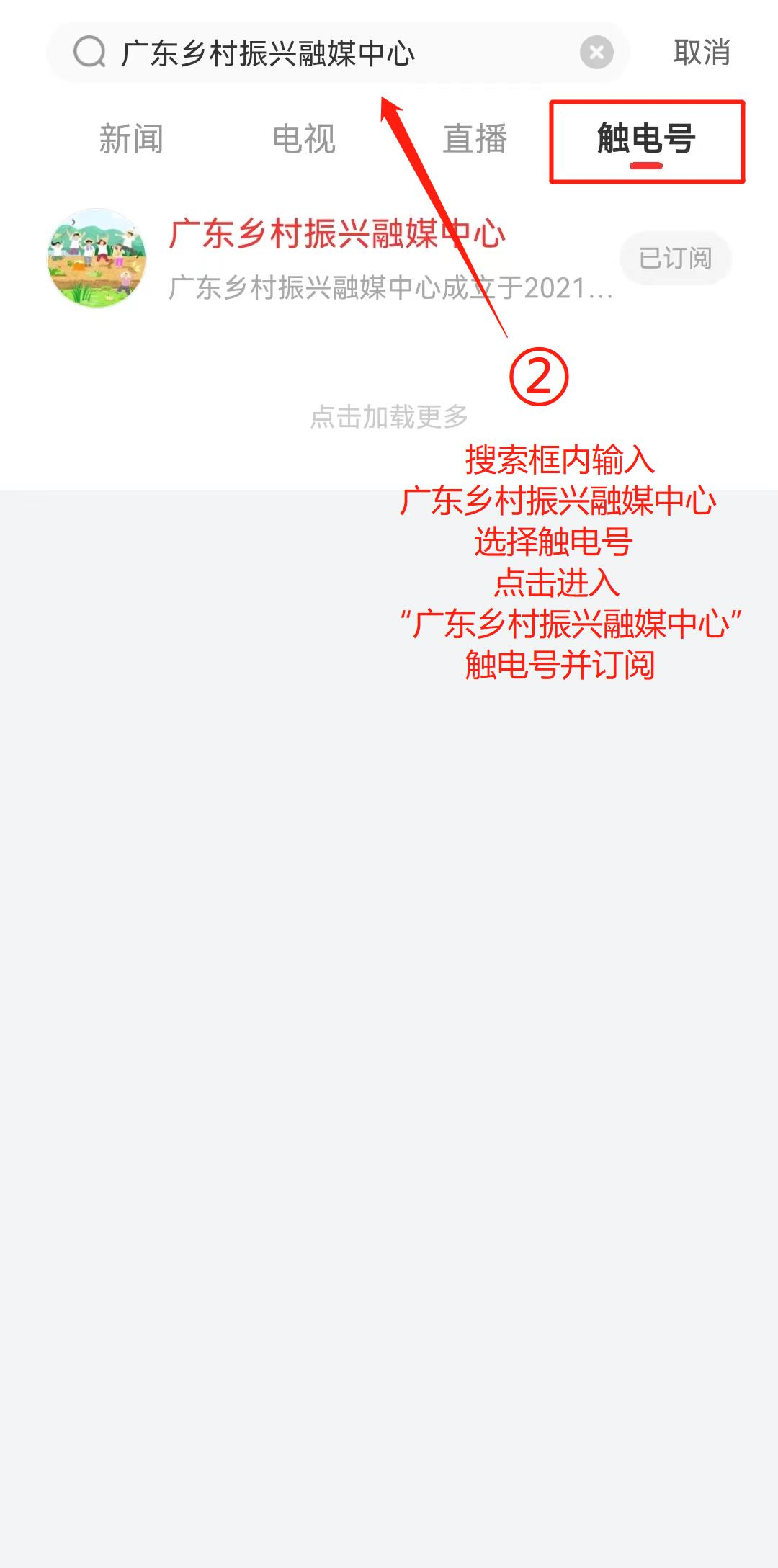
Task: Cancel the search with 取消
Action: point(702,53)
